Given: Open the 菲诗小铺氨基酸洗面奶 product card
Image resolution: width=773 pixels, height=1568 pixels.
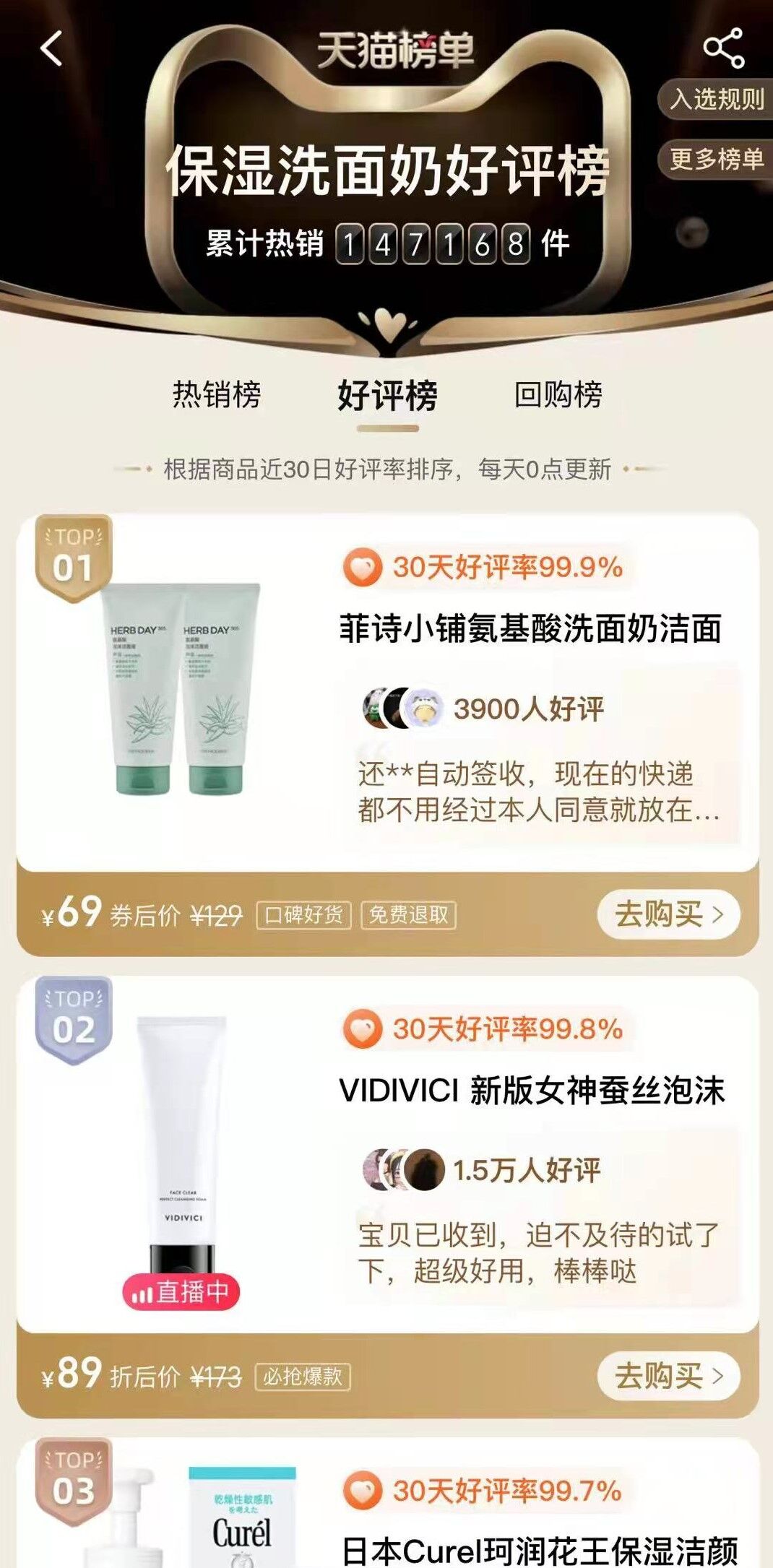Looking at the screenshot, I should point(530,628).
